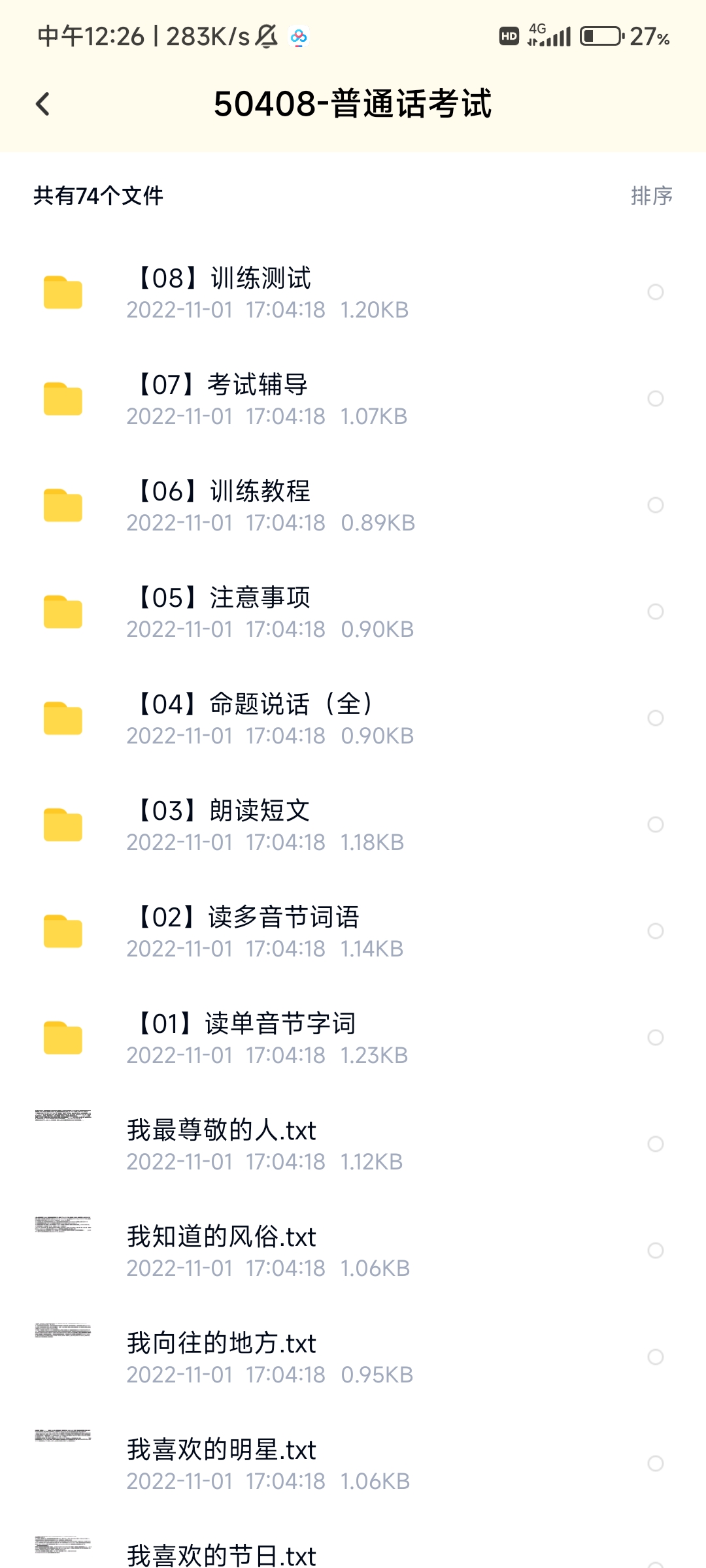Open the file 我喜欢的明星.txt
706x1568 pixels.
point(353,1463)
